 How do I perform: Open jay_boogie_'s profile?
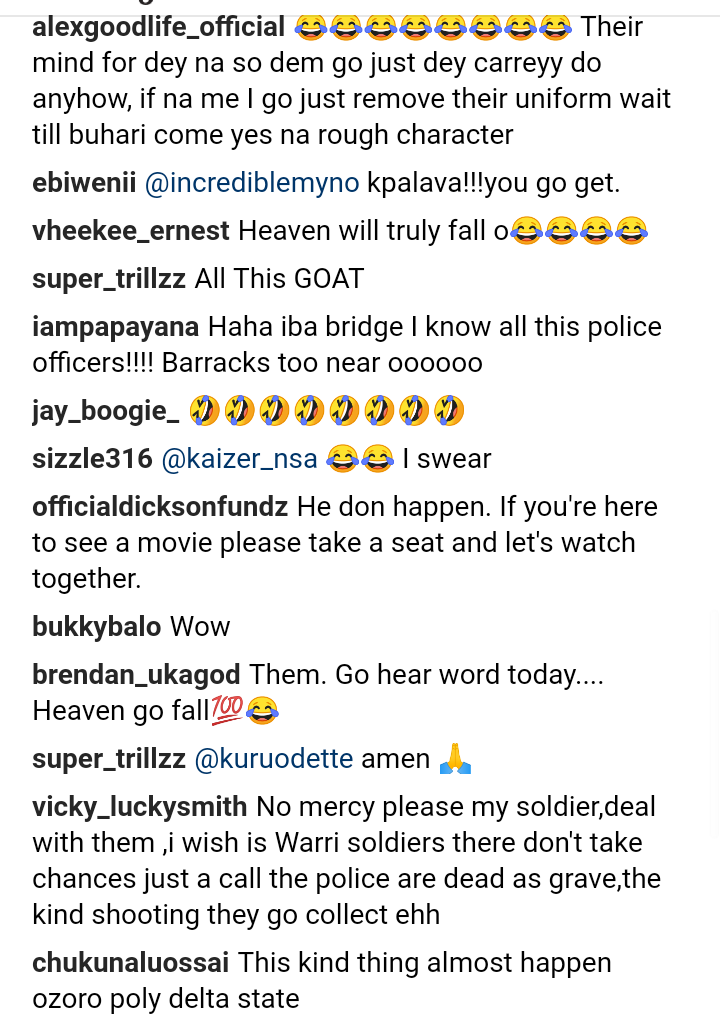[x=106, y=411]
